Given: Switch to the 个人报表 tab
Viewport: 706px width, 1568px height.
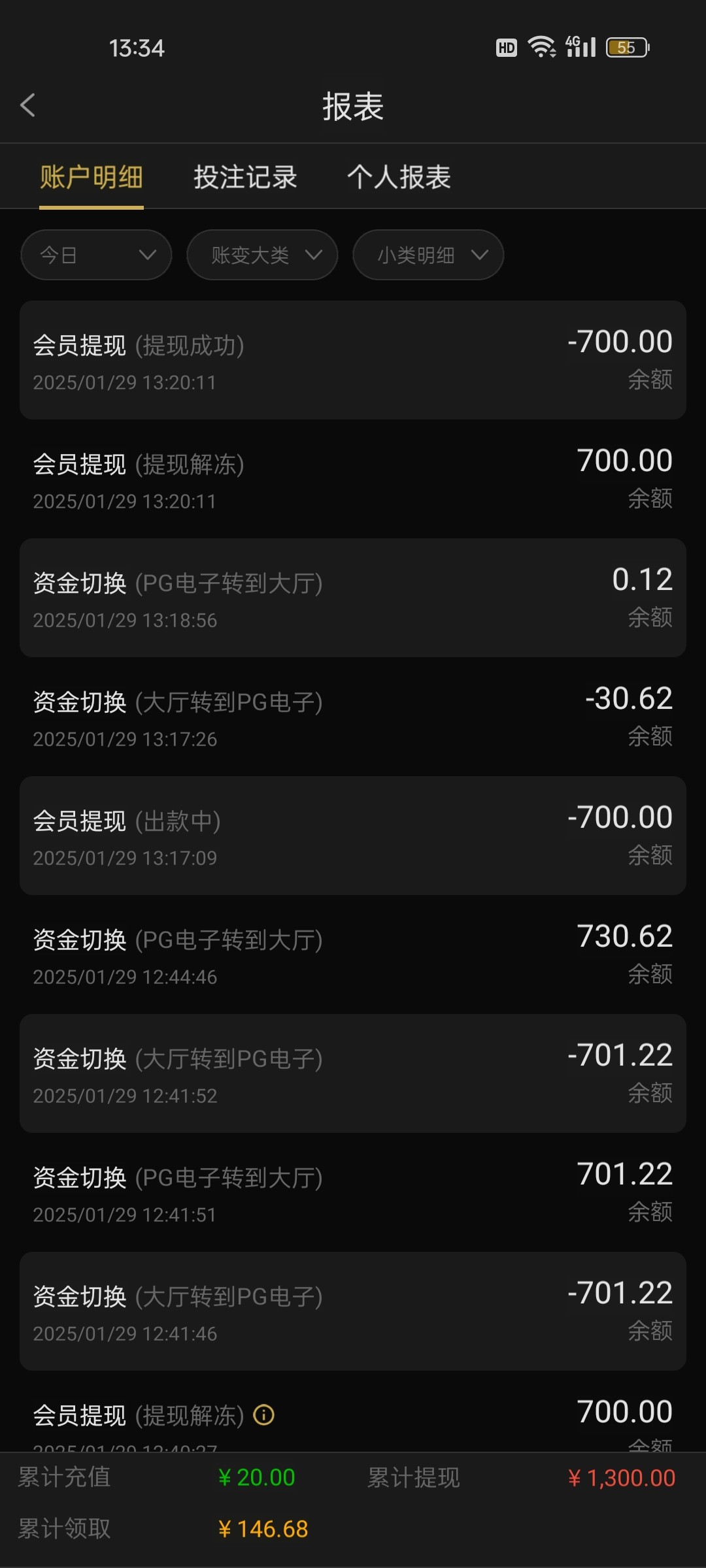Looking at the screenshot, I should point(399,177).
